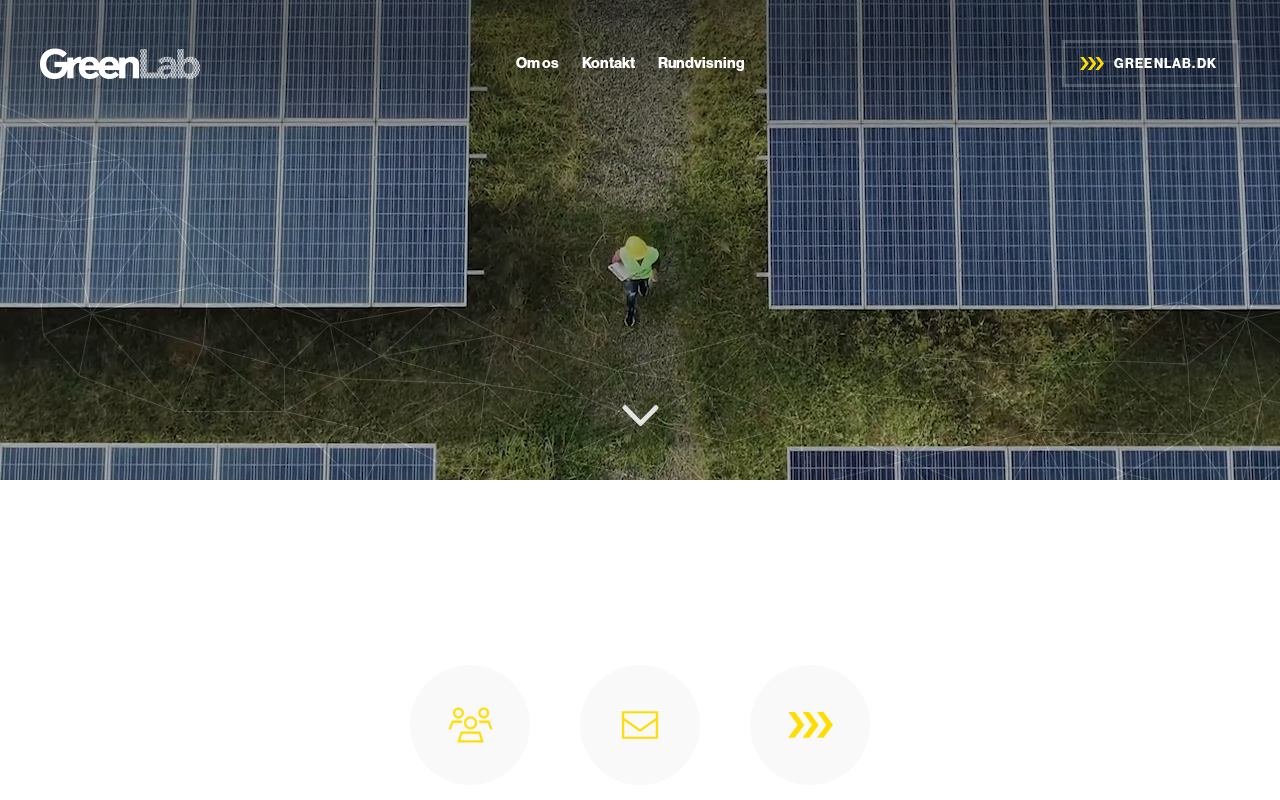This screenshot has width=1280, height=800.
Task: Open the Om os page
Action: point(537,63)
